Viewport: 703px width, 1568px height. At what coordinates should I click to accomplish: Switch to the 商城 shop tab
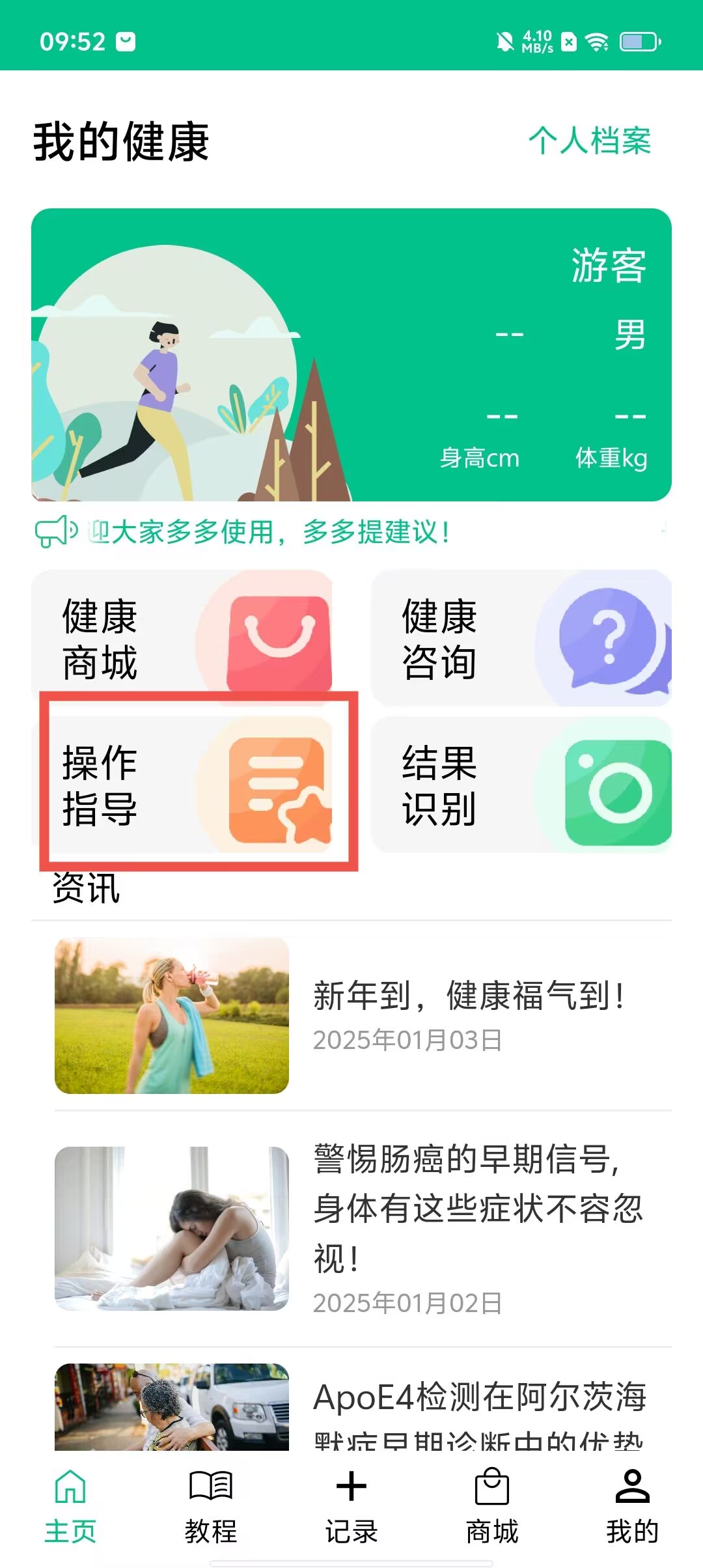pyautogui.click(x=492, y=1505)
